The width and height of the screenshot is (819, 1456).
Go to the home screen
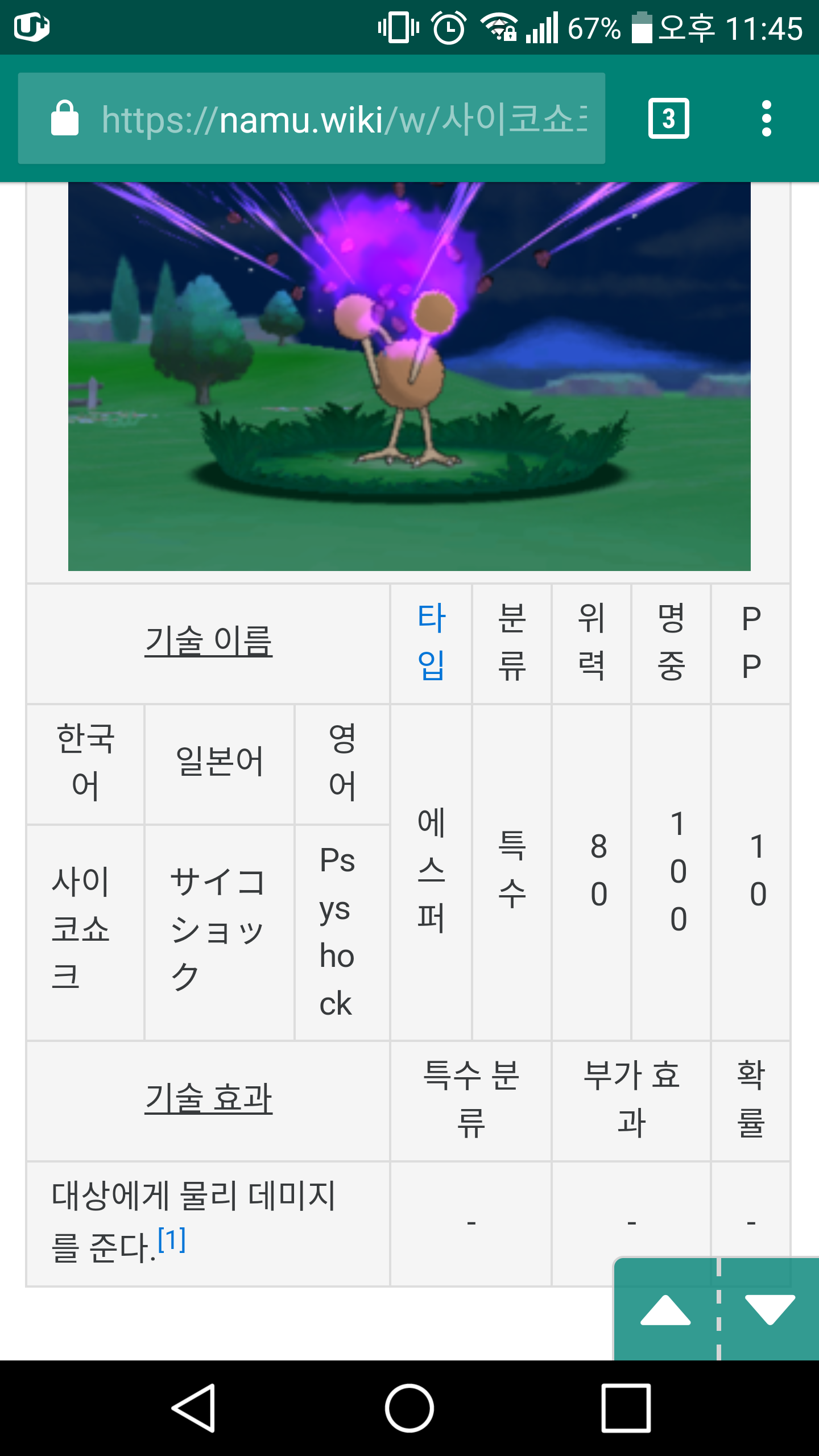click(409, 1408)
